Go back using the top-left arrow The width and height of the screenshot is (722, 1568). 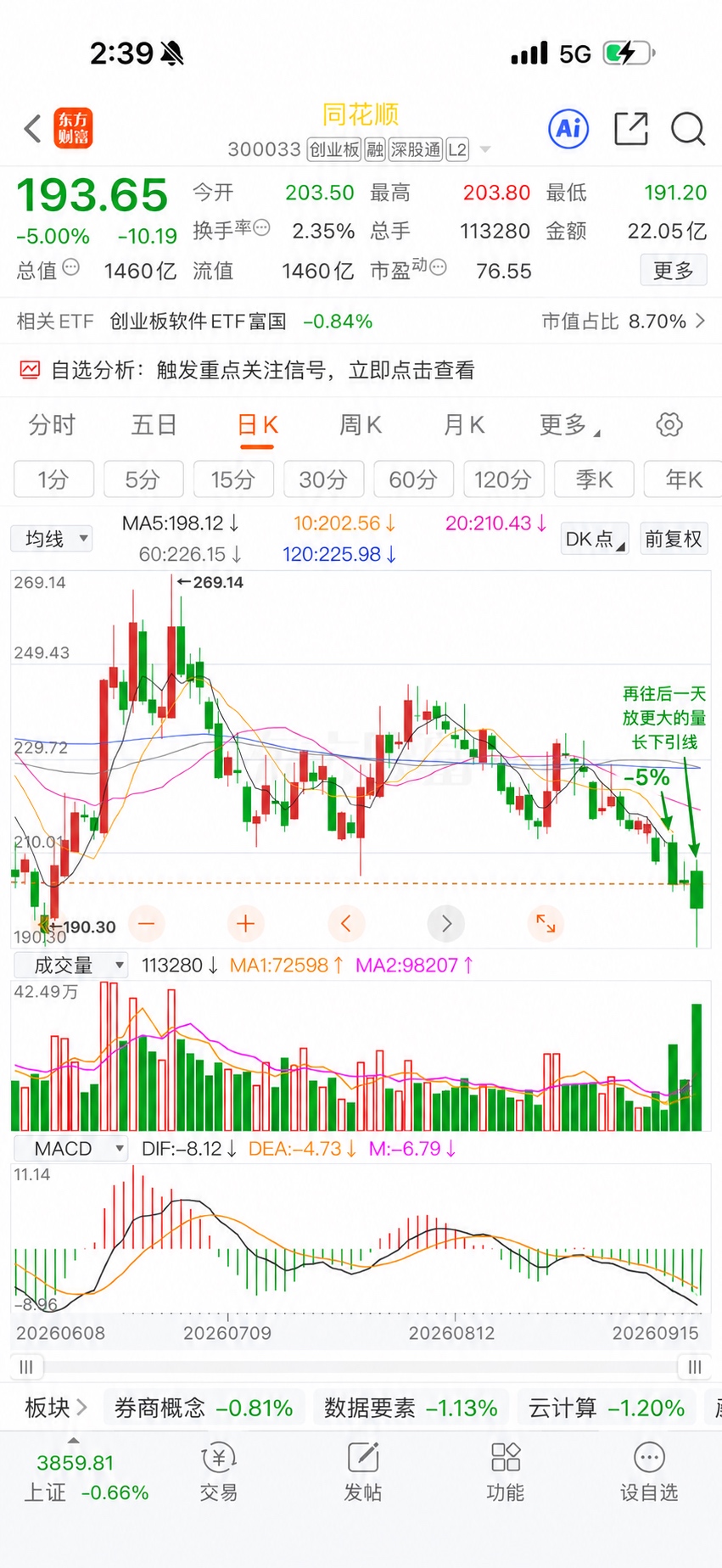point(33,129)
